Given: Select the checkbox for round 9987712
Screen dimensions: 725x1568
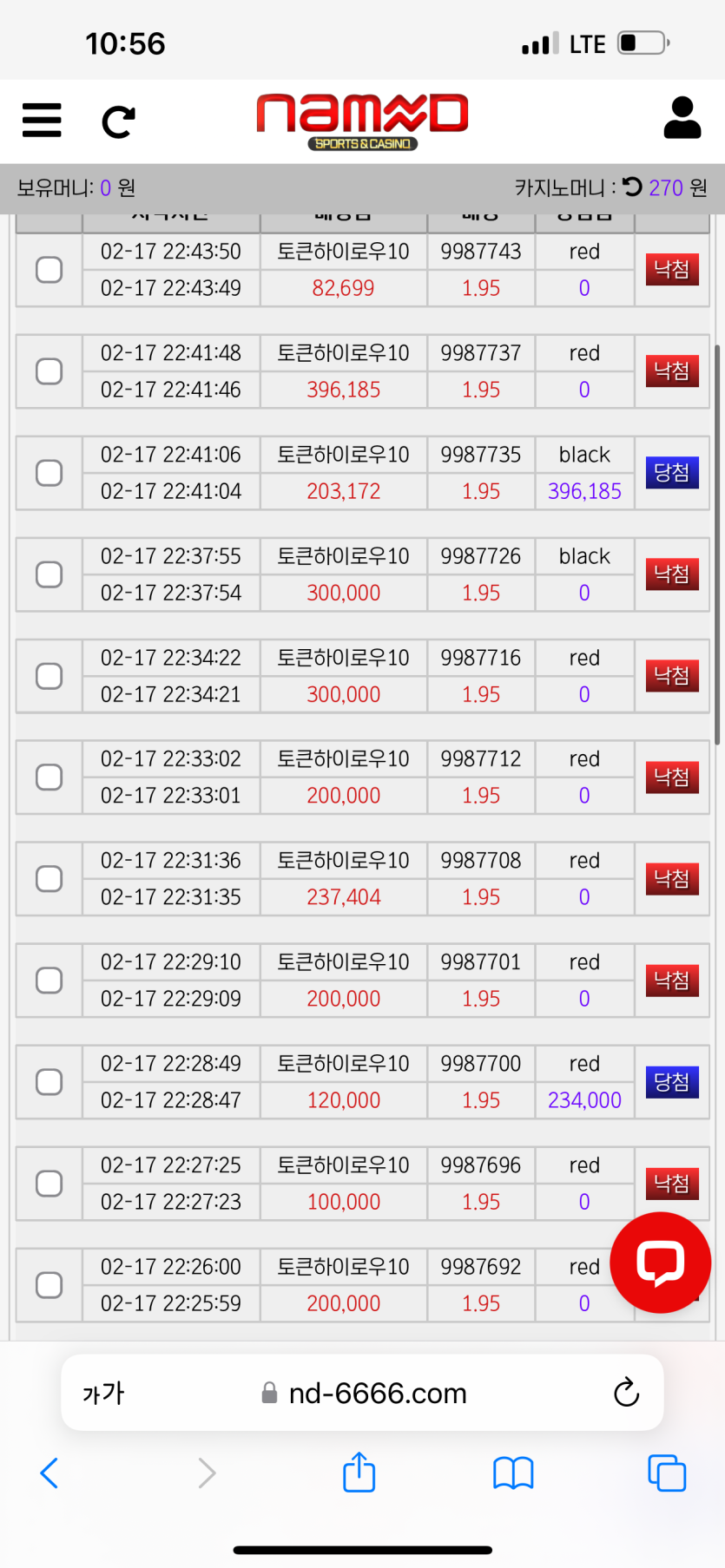Looking at the screenshot, I should [x=49, y=777].
